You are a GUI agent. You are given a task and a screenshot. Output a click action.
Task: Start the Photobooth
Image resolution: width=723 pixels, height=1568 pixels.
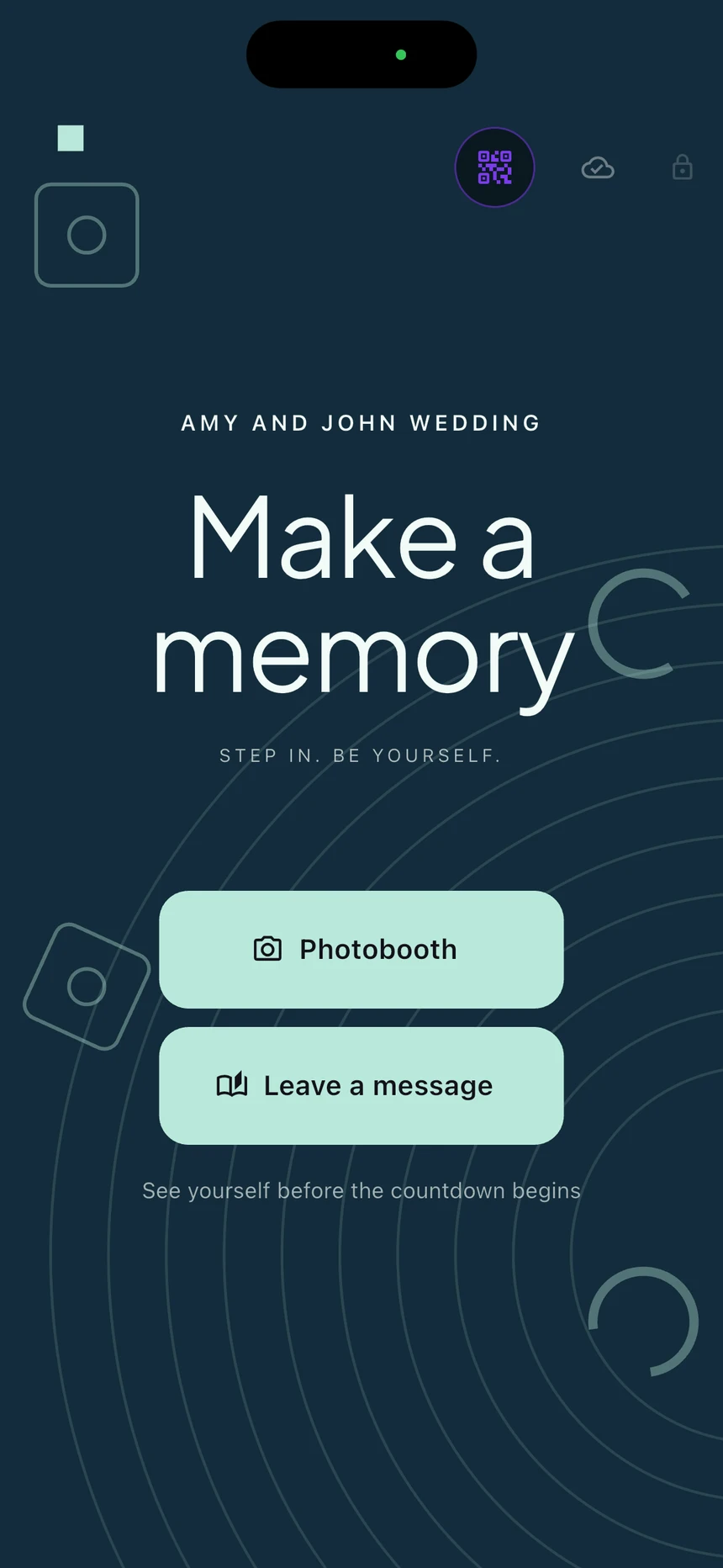[x=361, y=949]
